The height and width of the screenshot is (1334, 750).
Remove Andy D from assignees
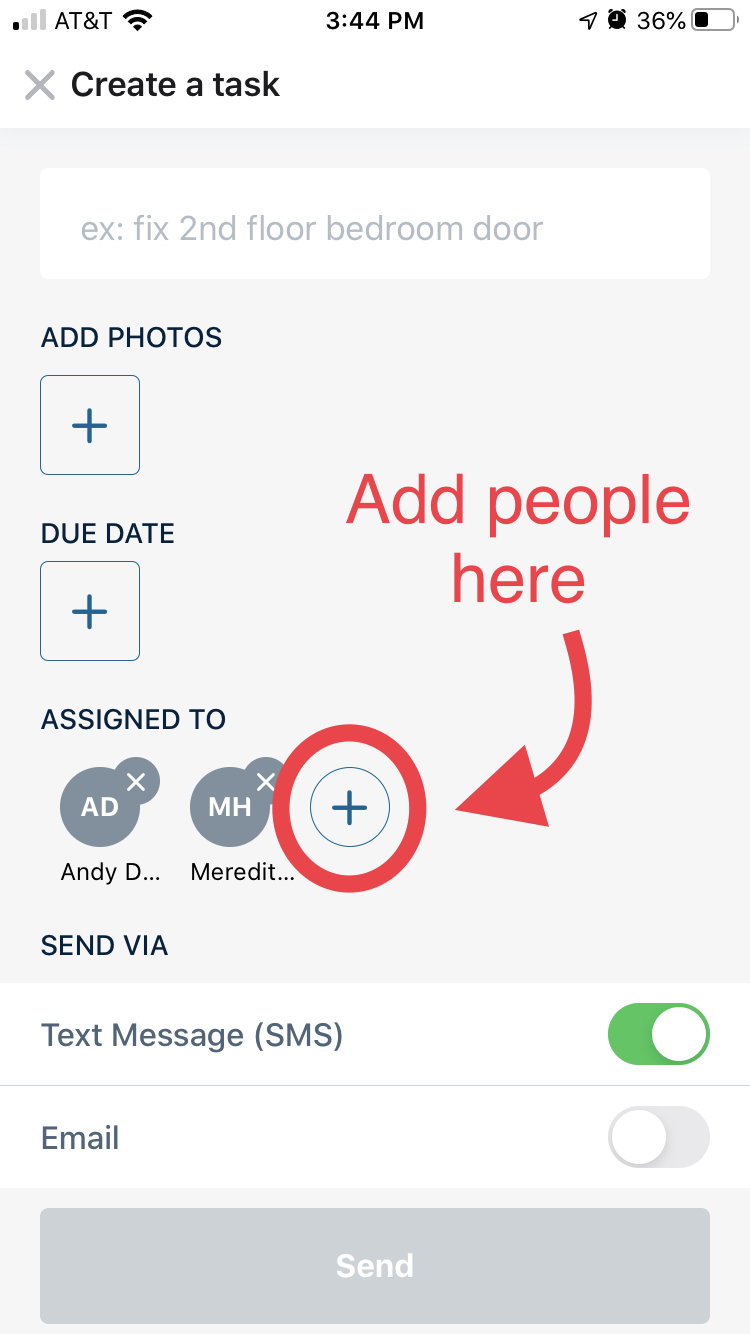pyautogui.click(x=136, y=782)
